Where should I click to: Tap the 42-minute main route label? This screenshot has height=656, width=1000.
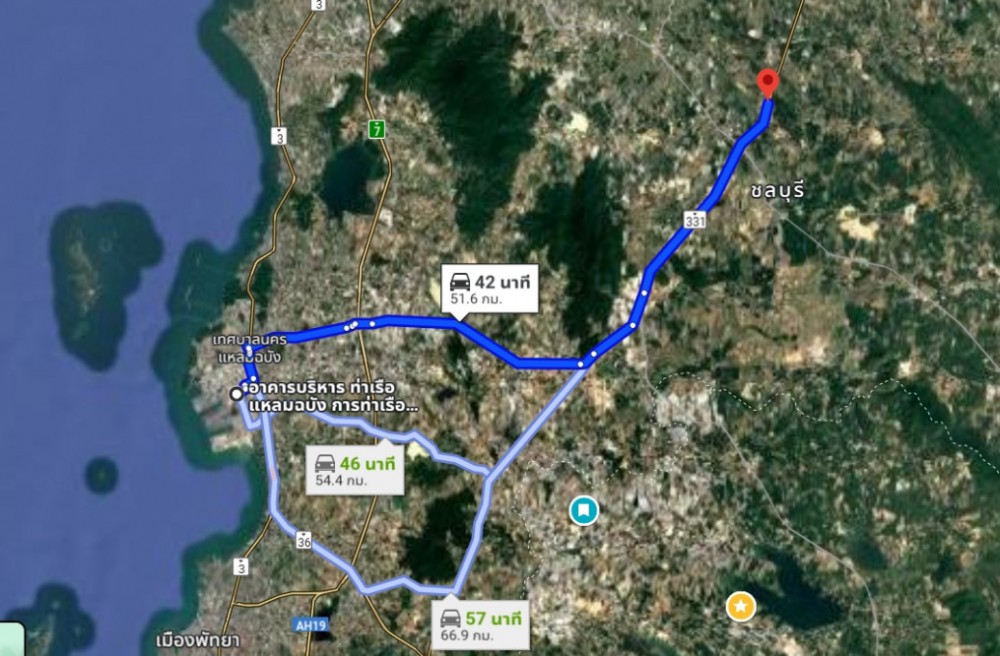coord(489,289)
